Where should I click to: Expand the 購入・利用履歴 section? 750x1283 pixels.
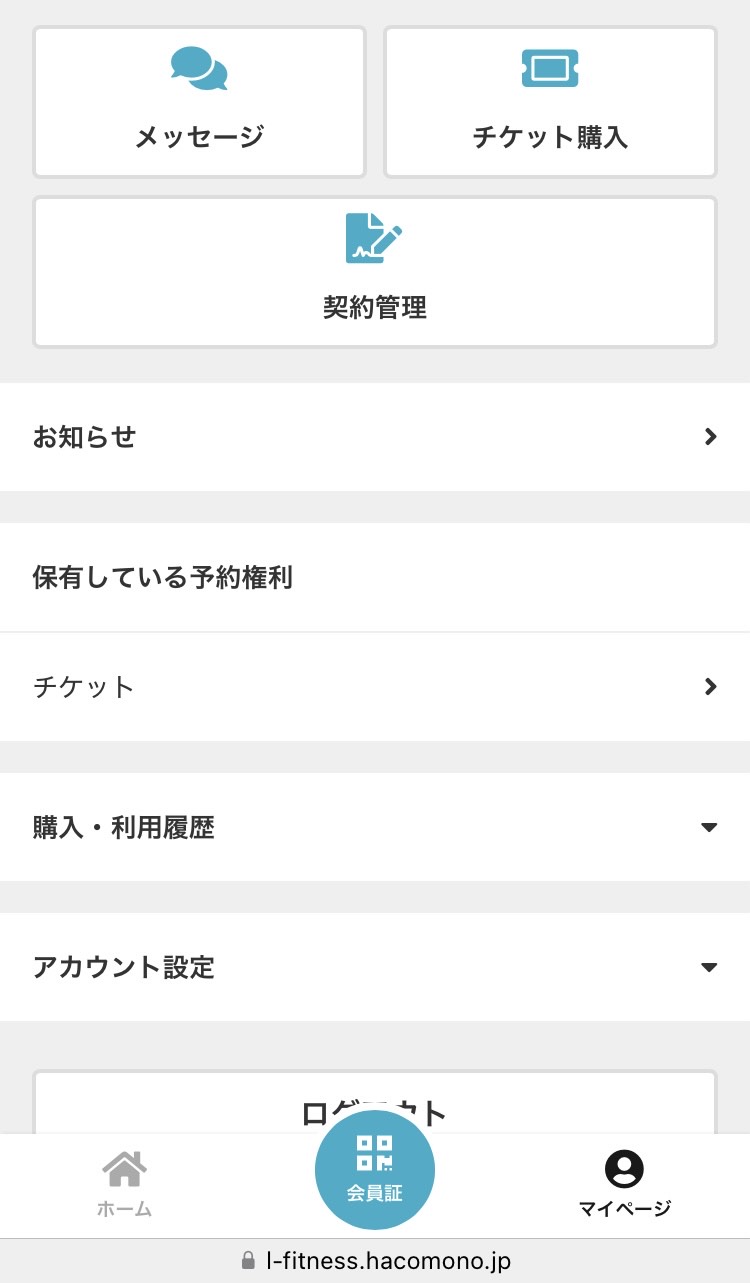tap(375, 827)
